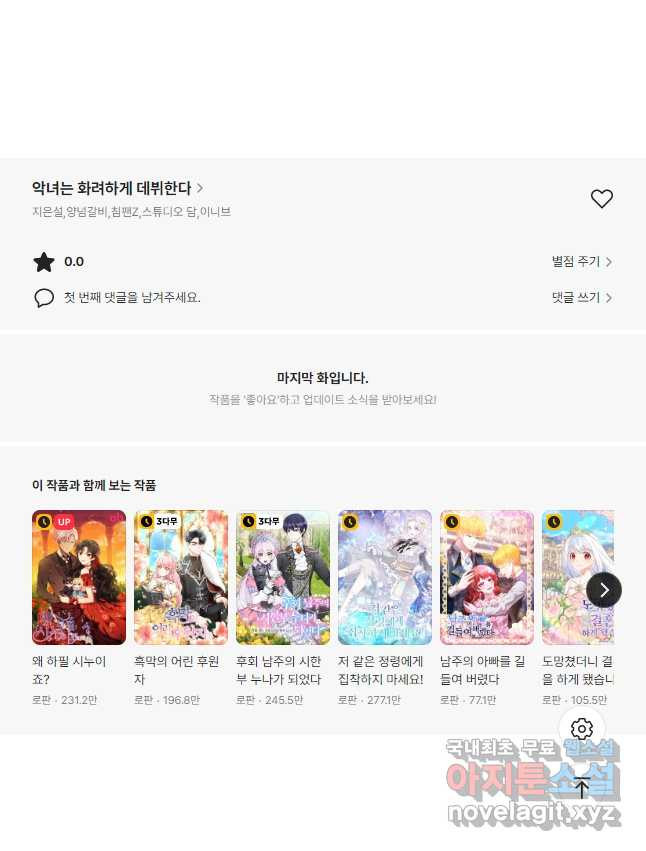The image size is (646, 851).
Task: Open 댓글 쓰기 to write a comment
Action: tap(581, 298)
